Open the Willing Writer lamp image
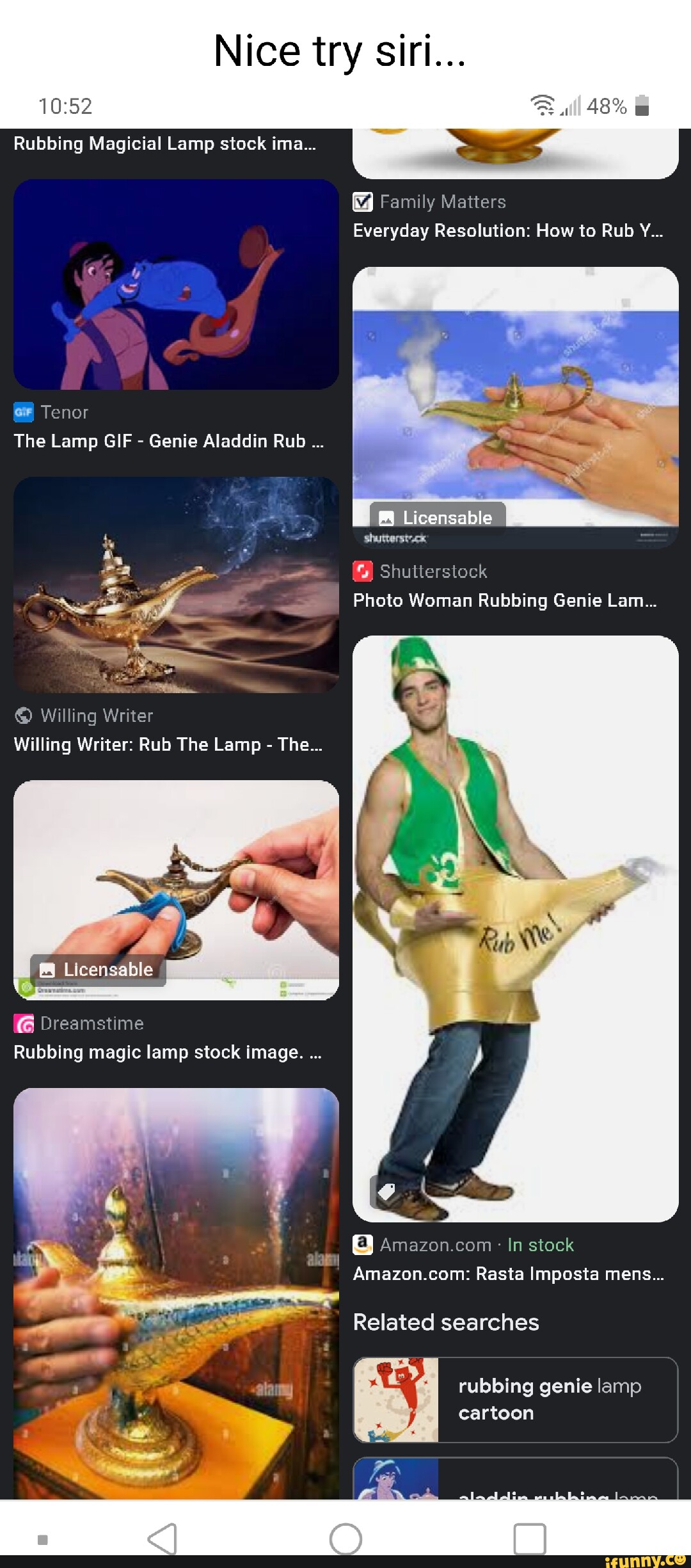This screenshot has width=691, height=1568. [176, 585]
